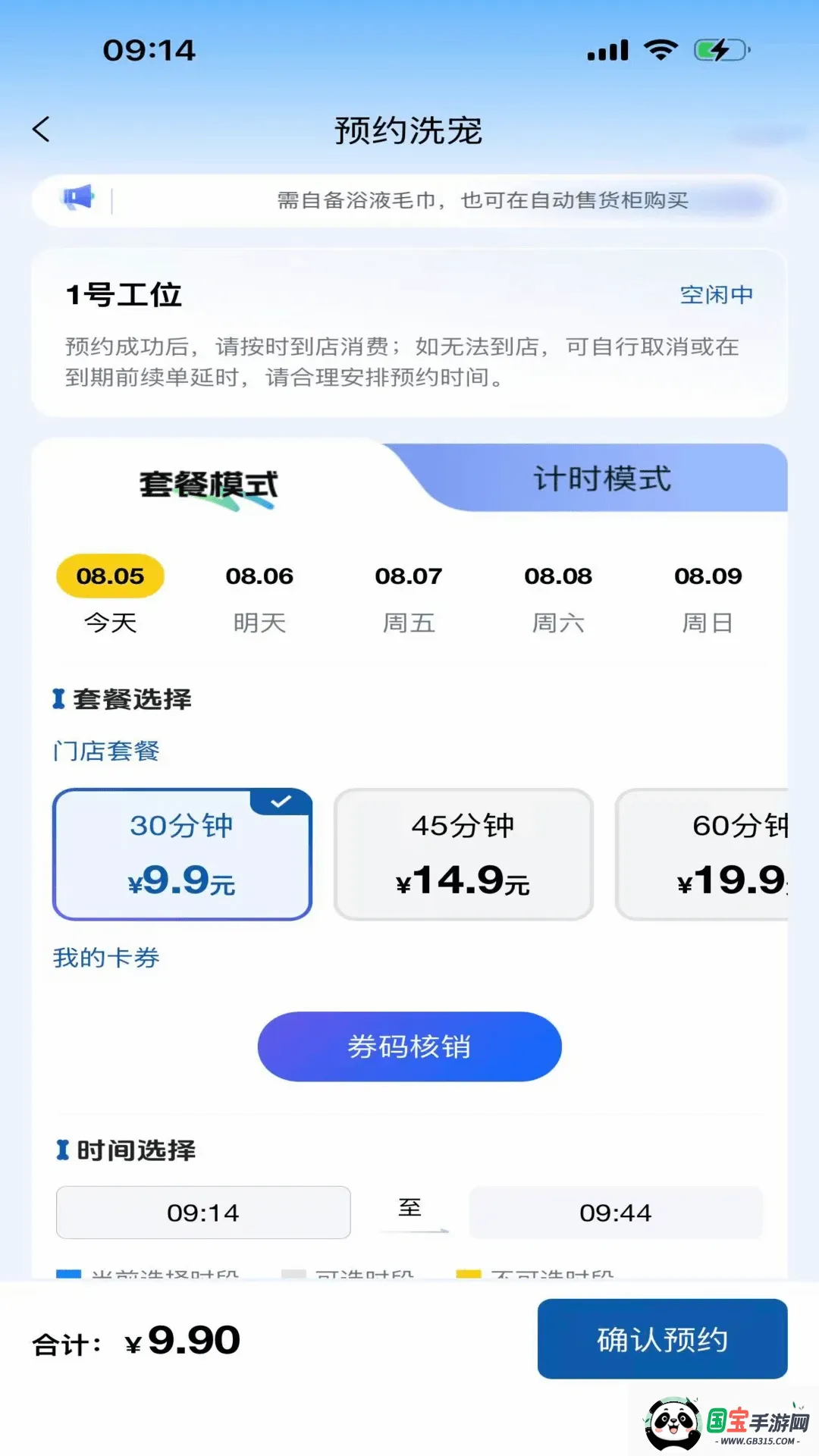Select the 08.08 周六 date
Screen dimensions: 819x1456
[x=558, y=598]
